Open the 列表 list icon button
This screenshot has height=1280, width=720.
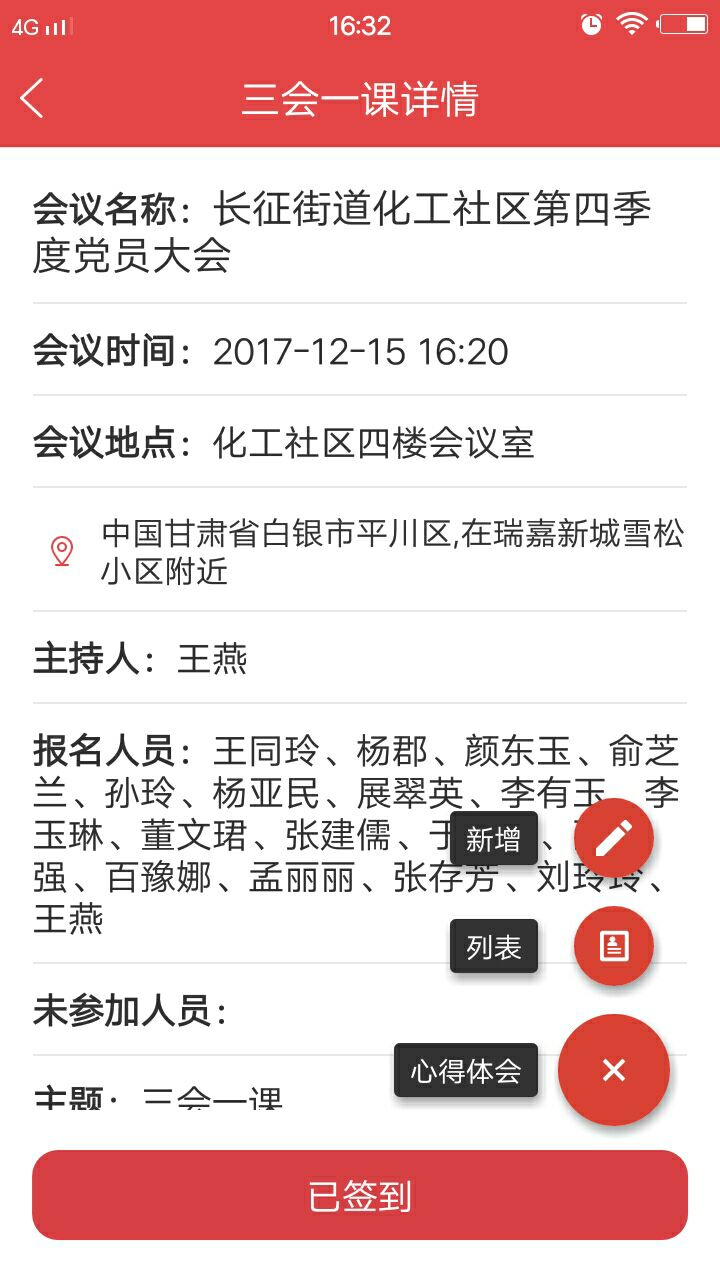pyautogui.click(x=614, y=945)
